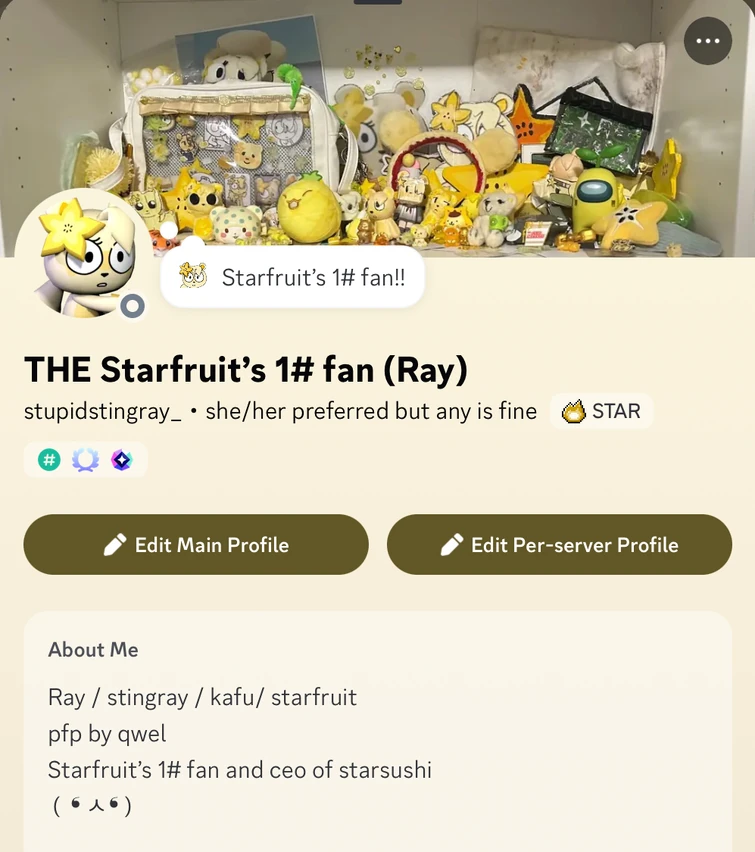Click the status indicator on the avatar
Screen dimensions: 755x852
pyautogui.click(x=130, y=306)
